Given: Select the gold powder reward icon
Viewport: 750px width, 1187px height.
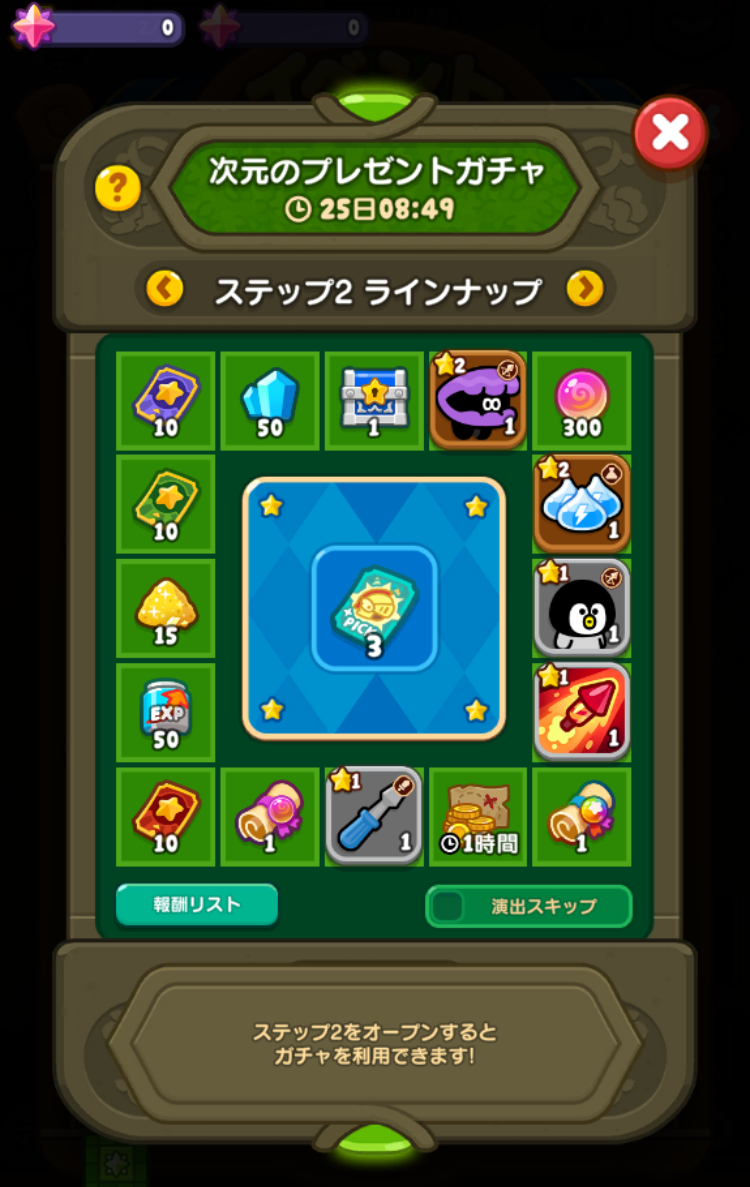Looking at the screenshot, I should [165, 607].
